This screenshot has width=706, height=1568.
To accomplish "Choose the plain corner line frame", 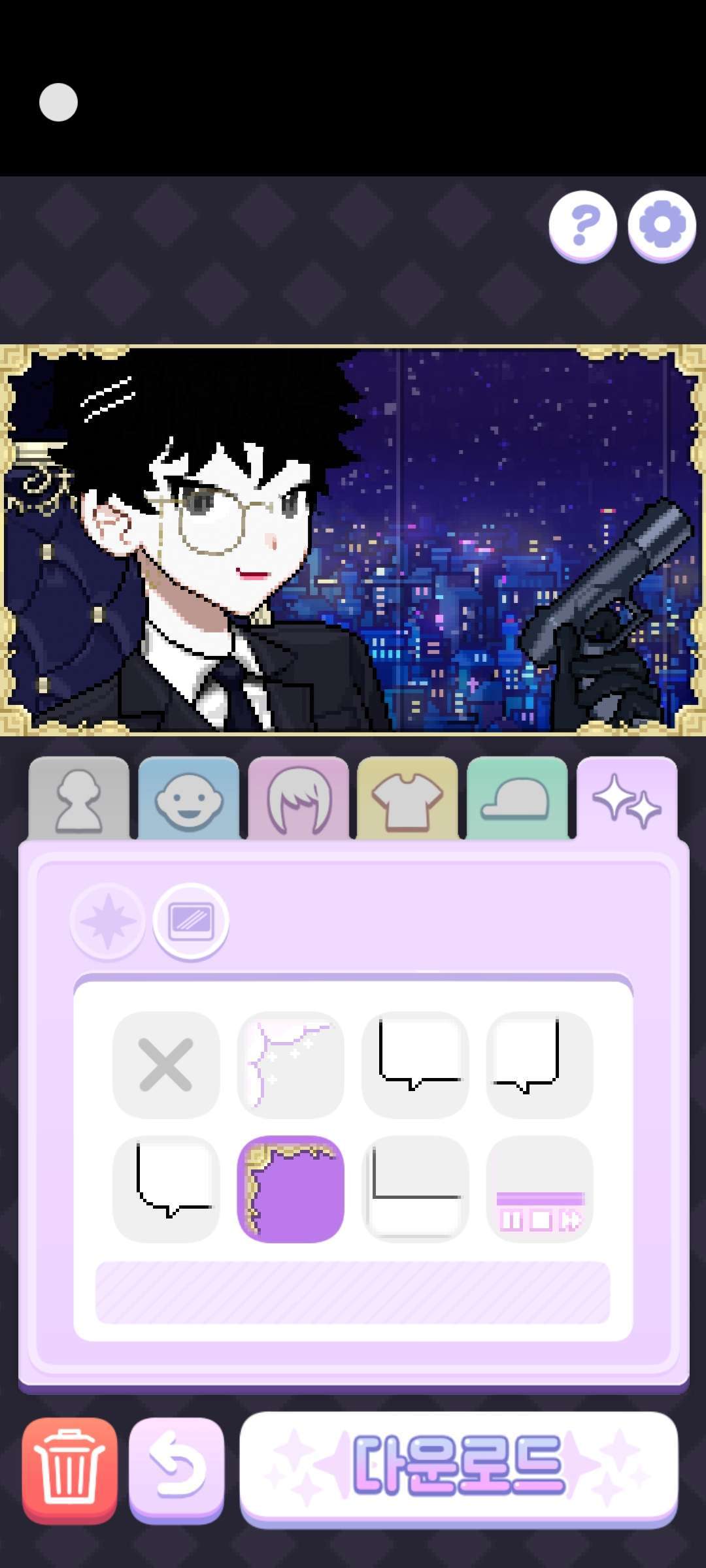I will (x=415, y=1189).
